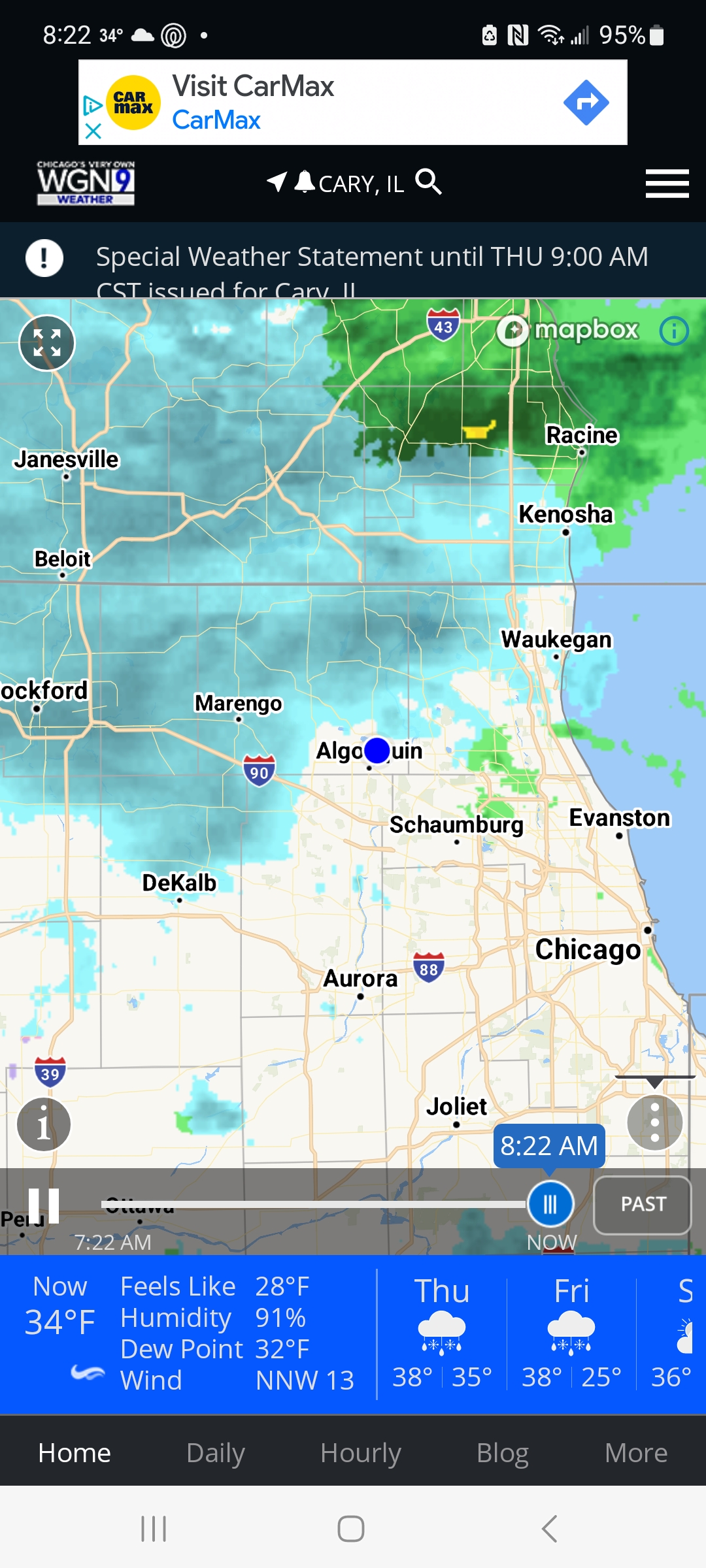Use the current location arrow
Screen dimensions: 706x1568
[x=277, y=182]
